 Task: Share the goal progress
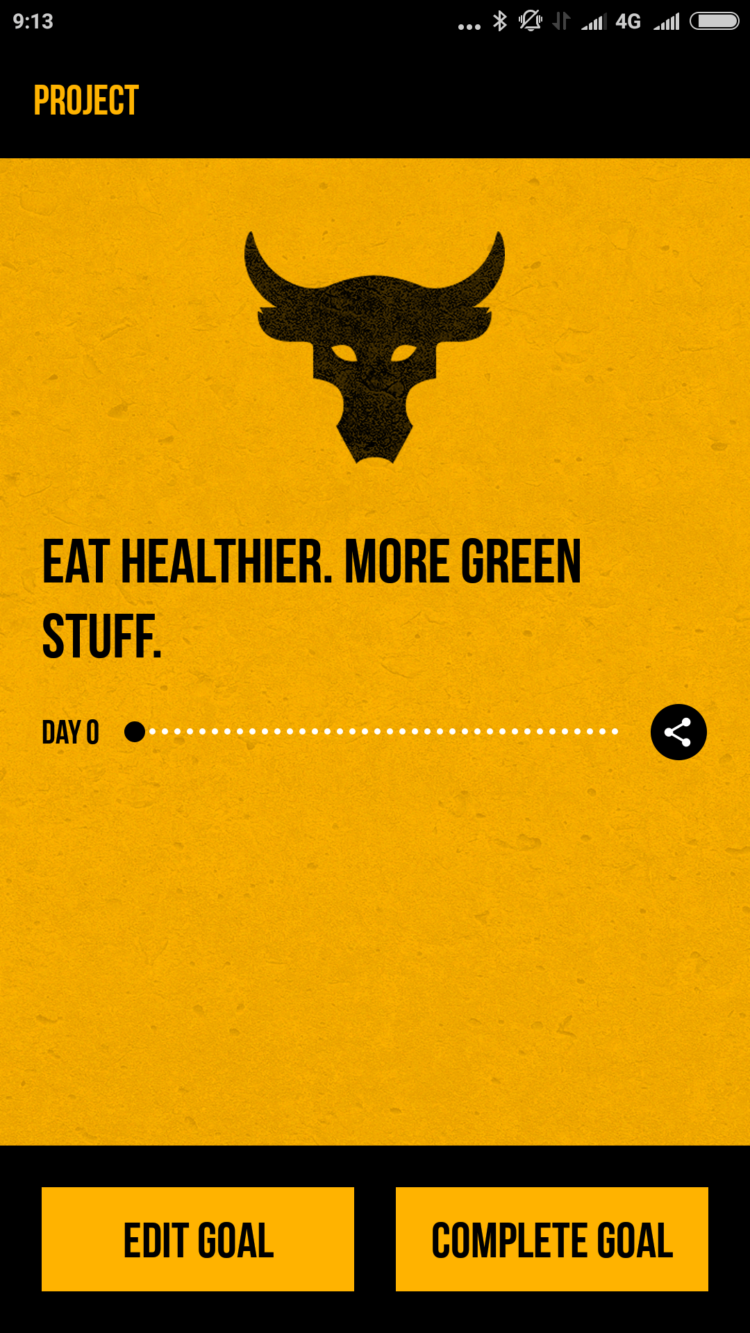click(x=678, y=732)
